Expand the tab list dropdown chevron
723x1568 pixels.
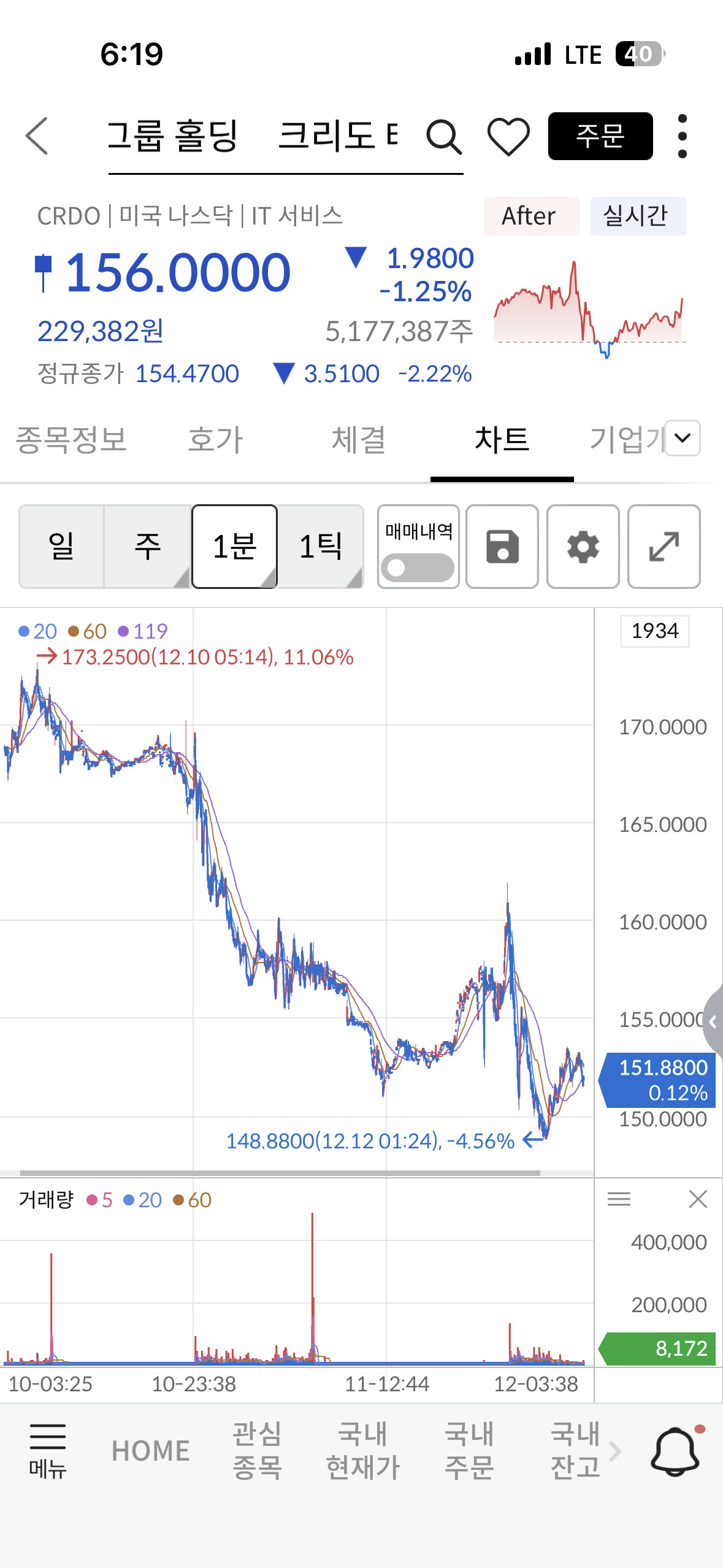tap(683, 438)
